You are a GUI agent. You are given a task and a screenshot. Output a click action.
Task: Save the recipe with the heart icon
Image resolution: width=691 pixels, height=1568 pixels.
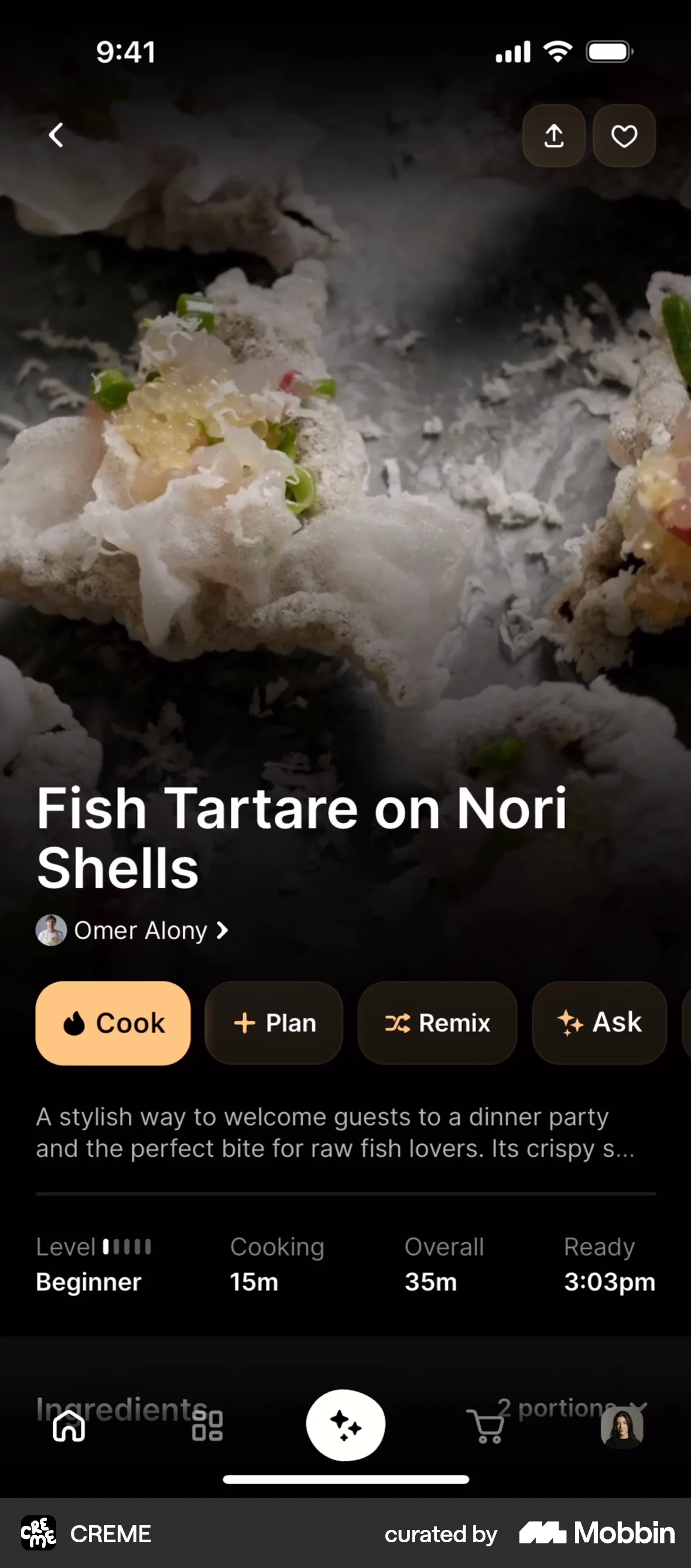(624, 136)
